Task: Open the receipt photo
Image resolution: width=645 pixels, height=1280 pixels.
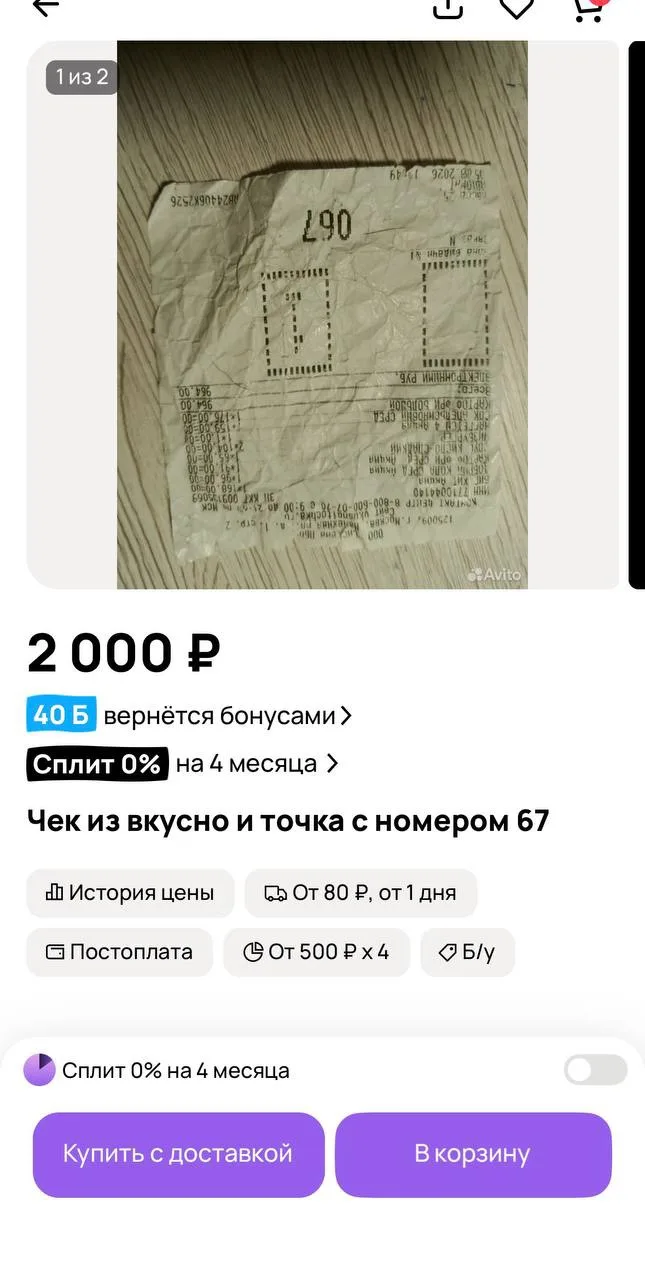Action: coord(322,314)
